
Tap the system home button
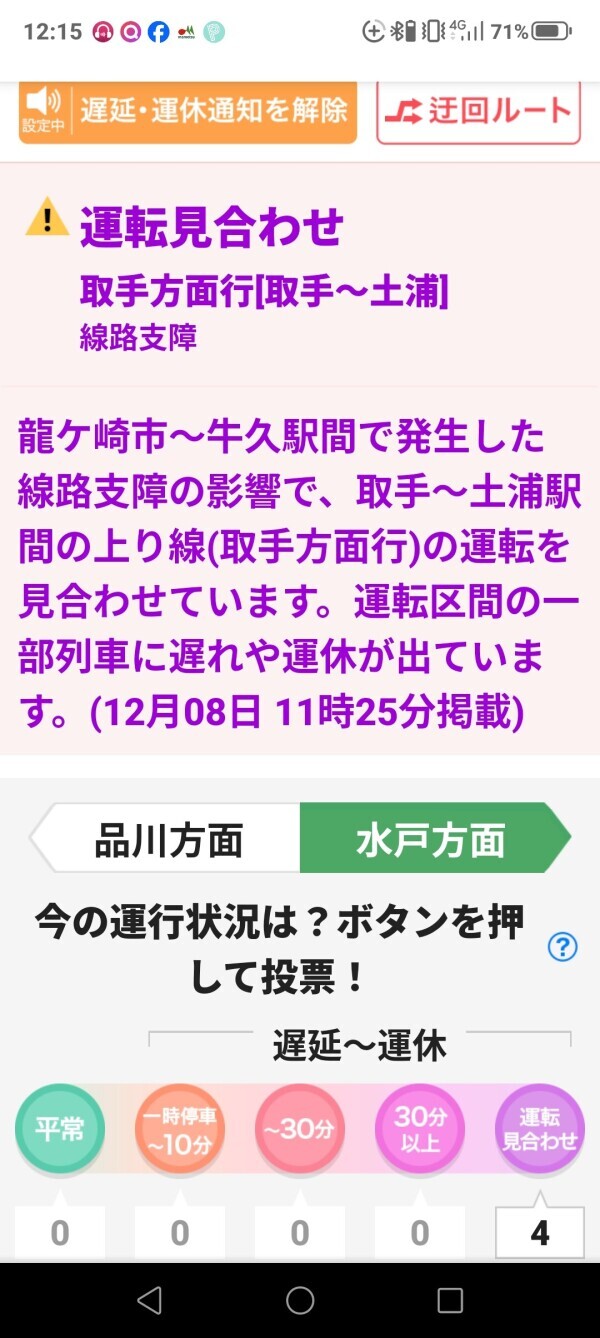click(300, 1300)
